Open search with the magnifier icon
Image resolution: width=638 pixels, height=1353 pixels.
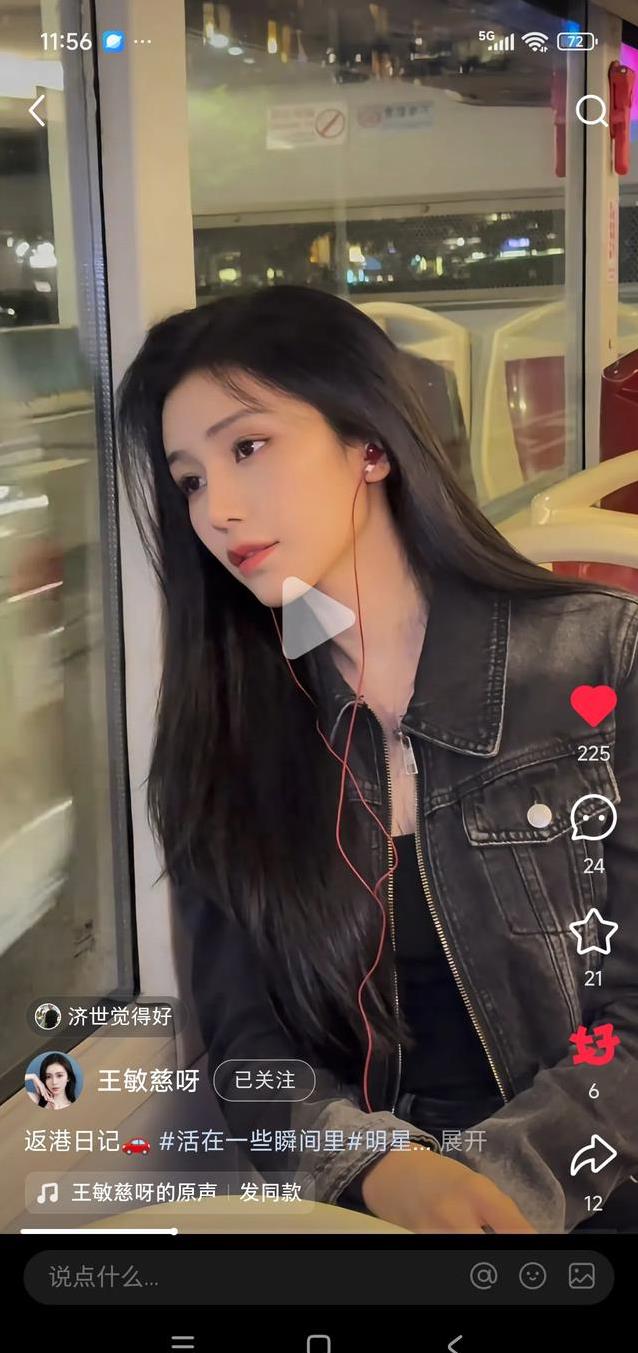[x=591, y=110]
